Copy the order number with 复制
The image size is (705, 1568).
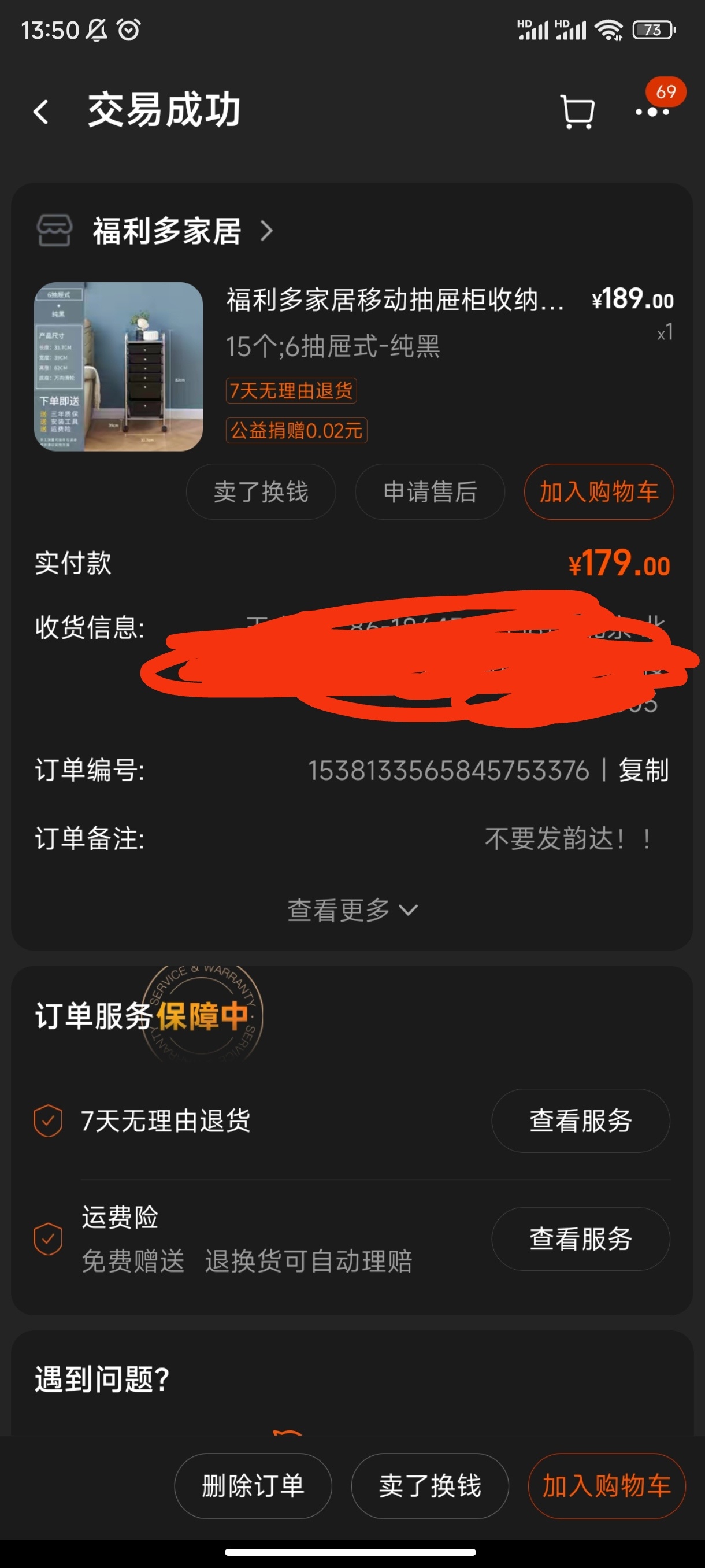(643, 770)
